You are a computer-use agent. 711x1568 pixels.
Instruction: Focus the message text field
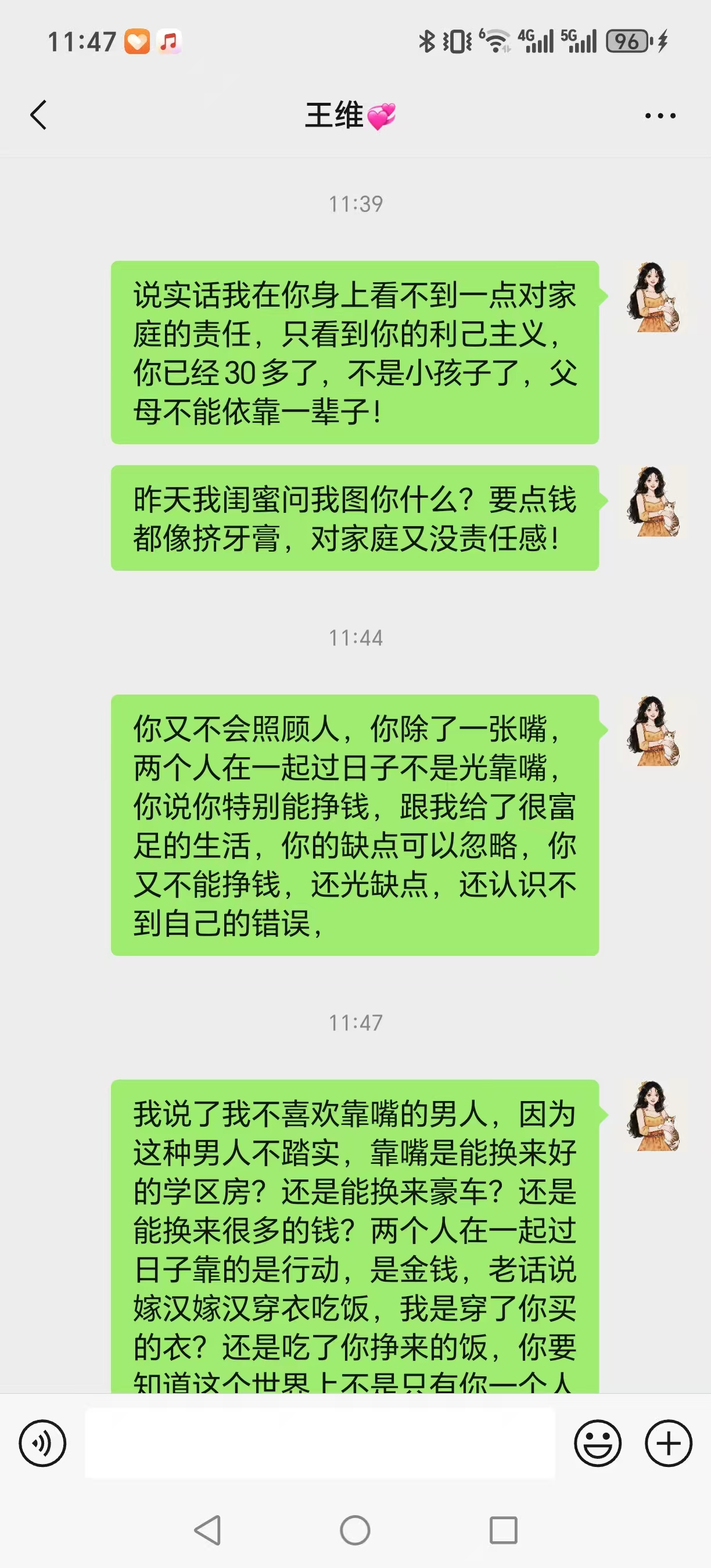click(319, 1443)
